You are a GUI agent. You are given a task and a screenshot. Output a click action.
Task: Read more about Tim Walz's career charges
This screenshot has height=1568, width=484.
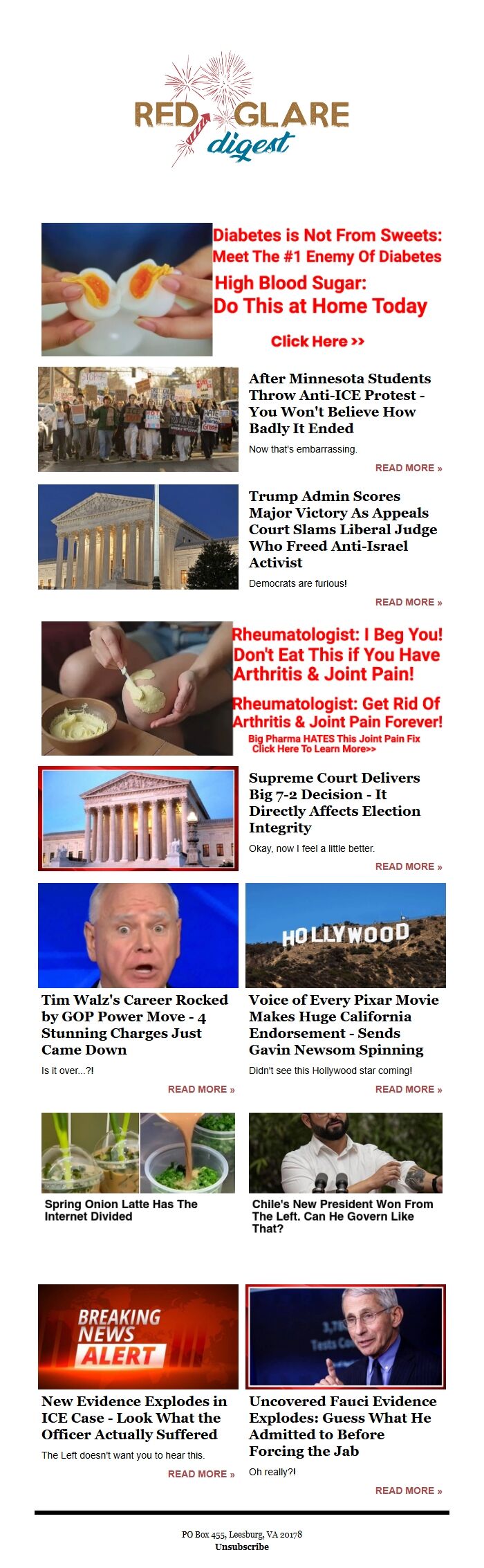pyautogui.click(x=201, y=1090)
